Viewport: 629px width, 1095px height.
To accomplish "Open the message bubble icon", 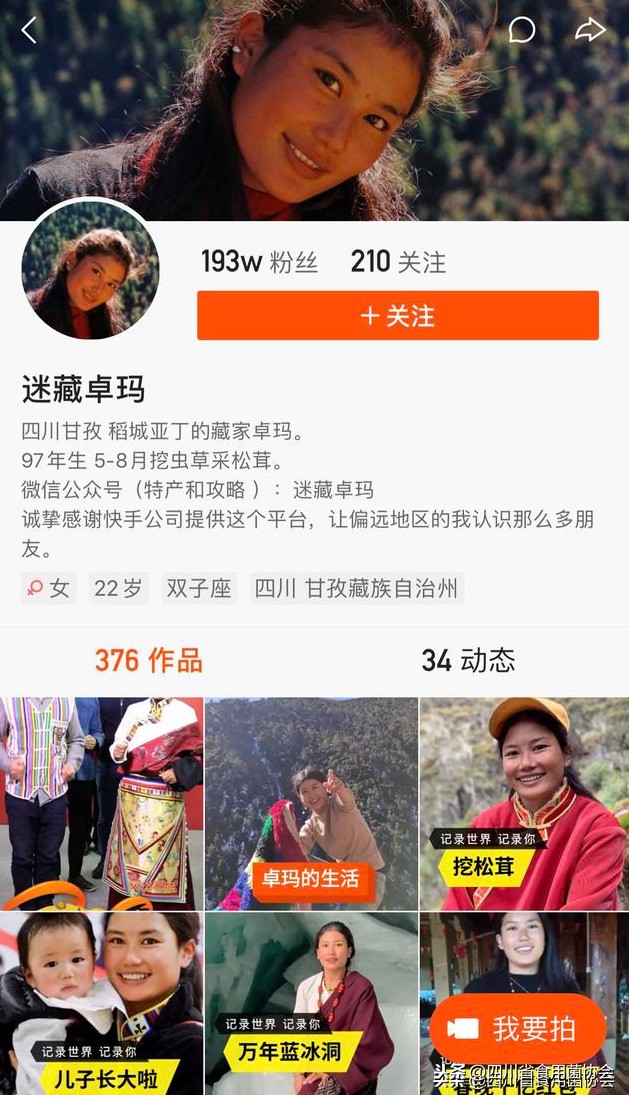I will [521, 31].
